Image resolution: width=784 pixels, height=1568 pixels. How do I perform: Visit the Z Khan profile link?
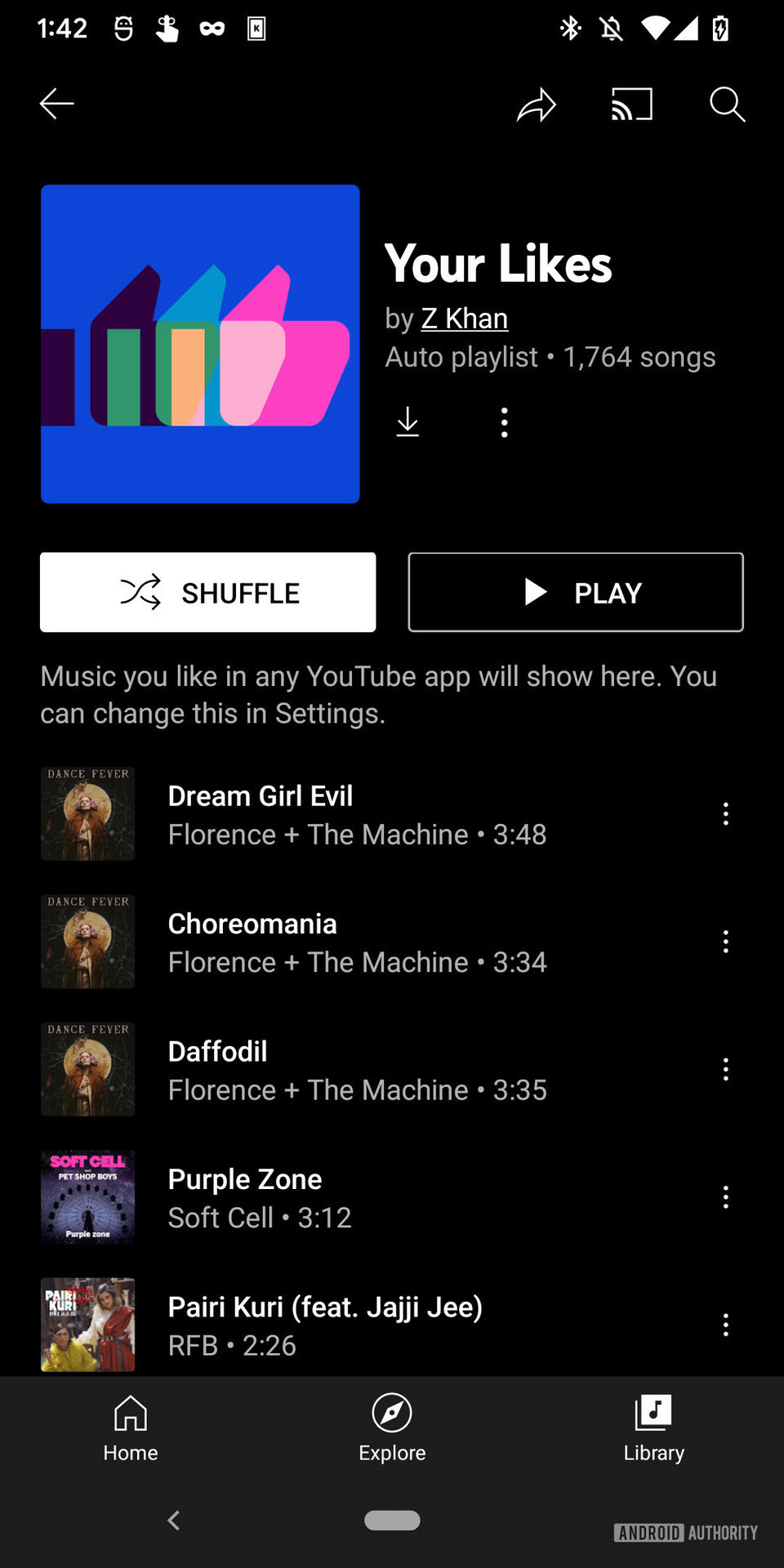[x=464, y=318]
